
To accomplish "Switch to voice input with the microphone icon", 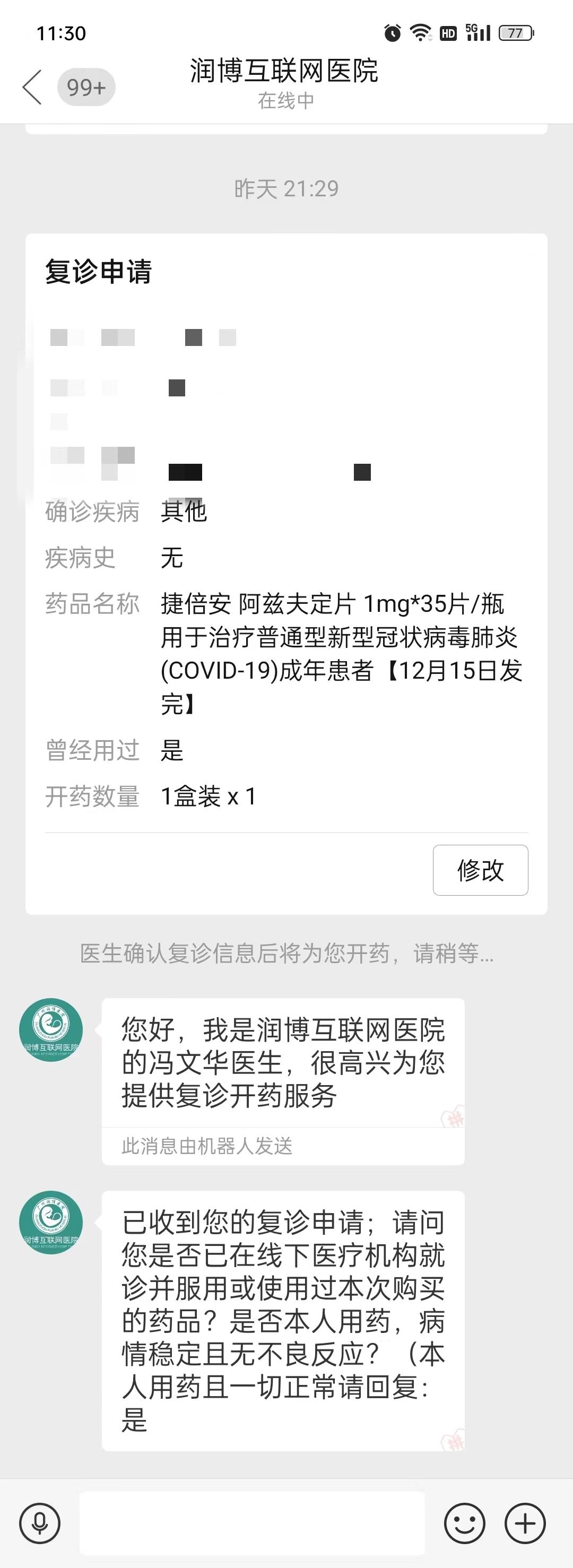I will [x=40, y=1523].
